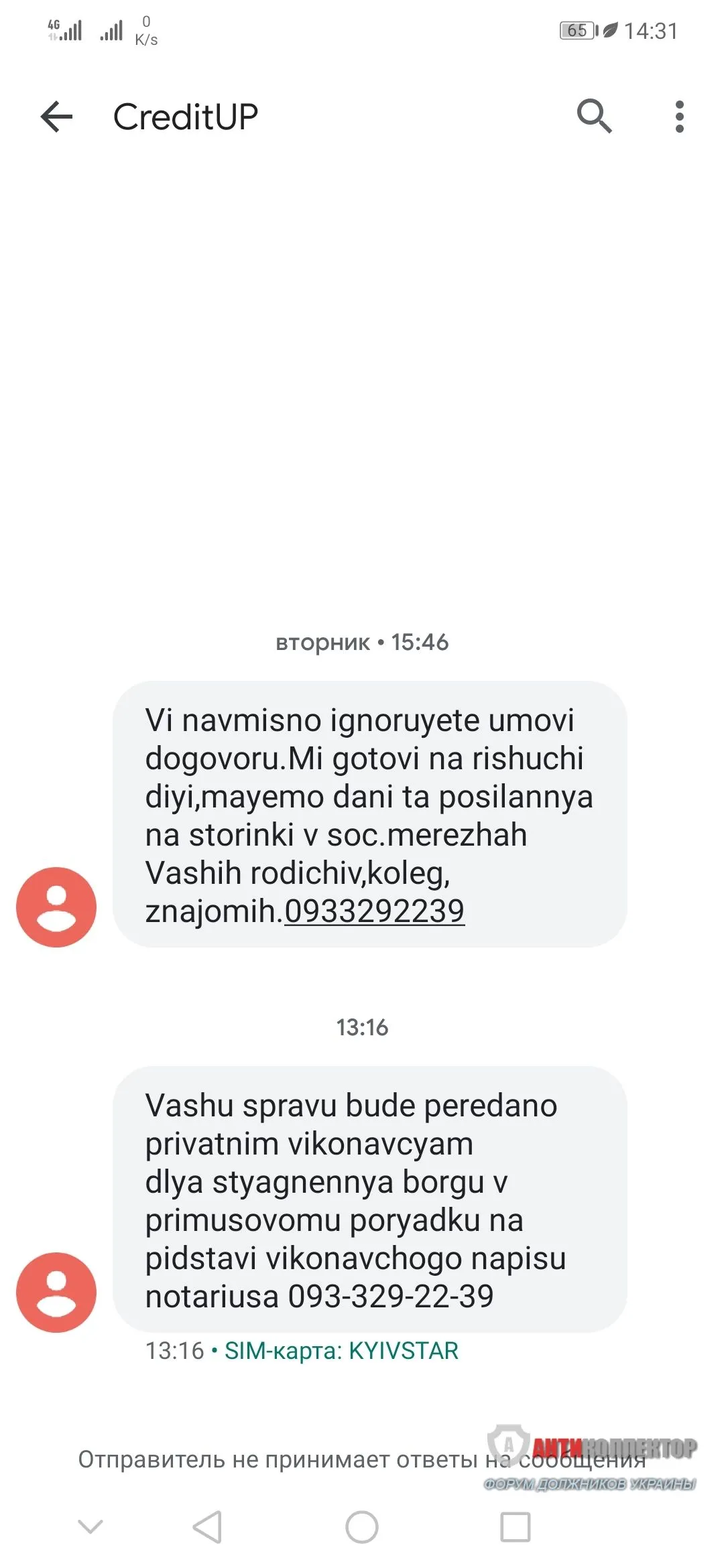Go to the home screen
Image resolution: width=724 pixels, height=1568 pixels.
pos(362,1527)
